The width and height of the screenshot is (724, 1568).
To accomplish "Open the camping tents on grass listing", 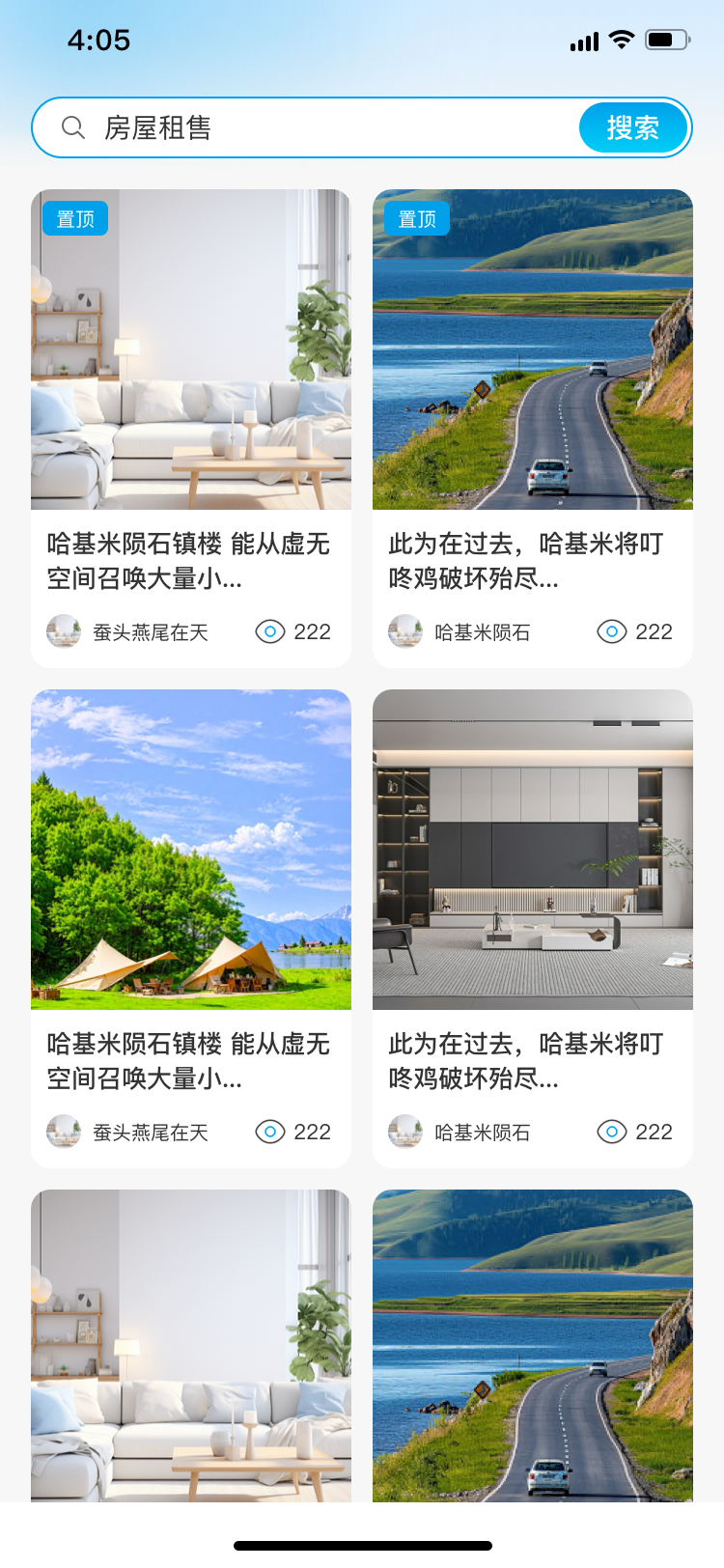I will 191,850.
